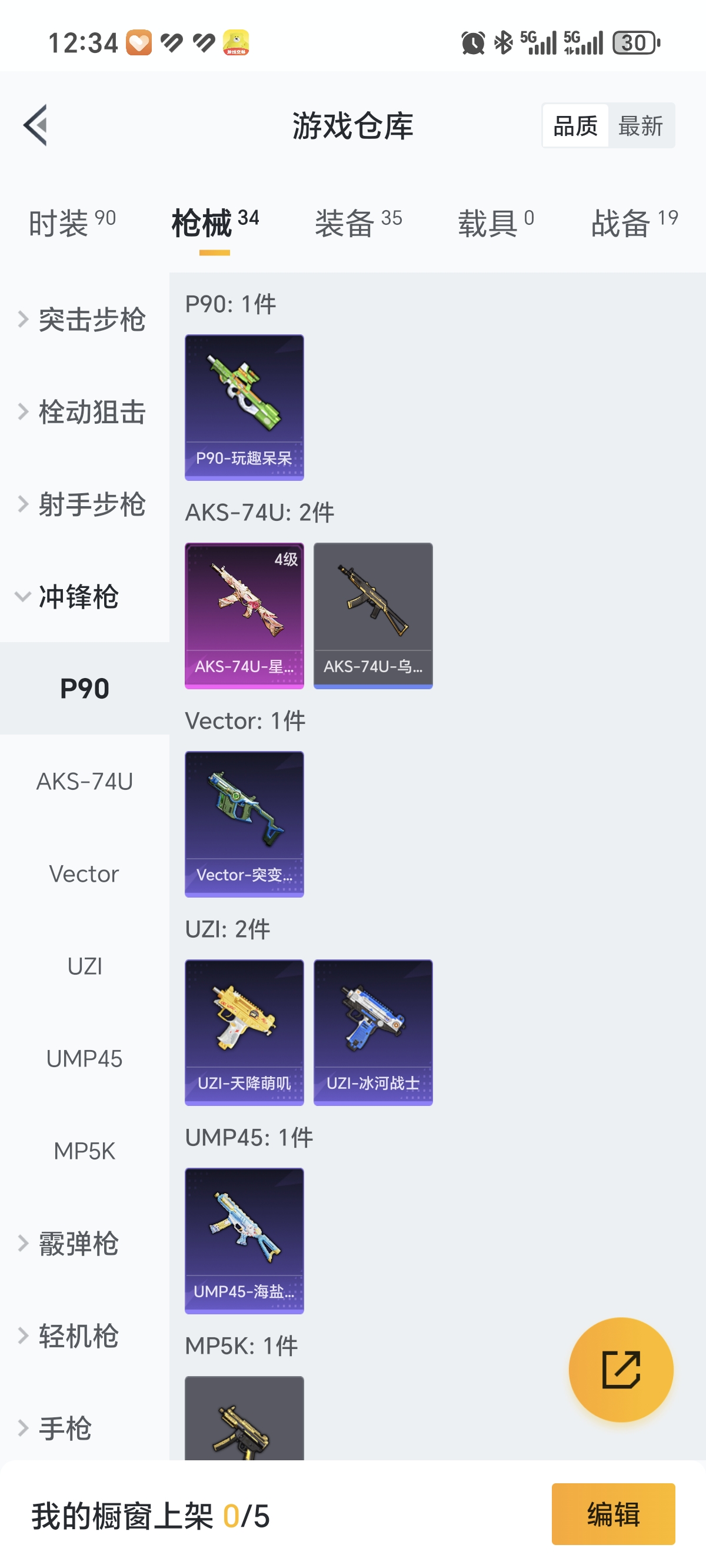This screenshot has width=706, height=1568.
Task: Tap the back arrow at top left
Action: pyautogui.click(x=34, y=125)
